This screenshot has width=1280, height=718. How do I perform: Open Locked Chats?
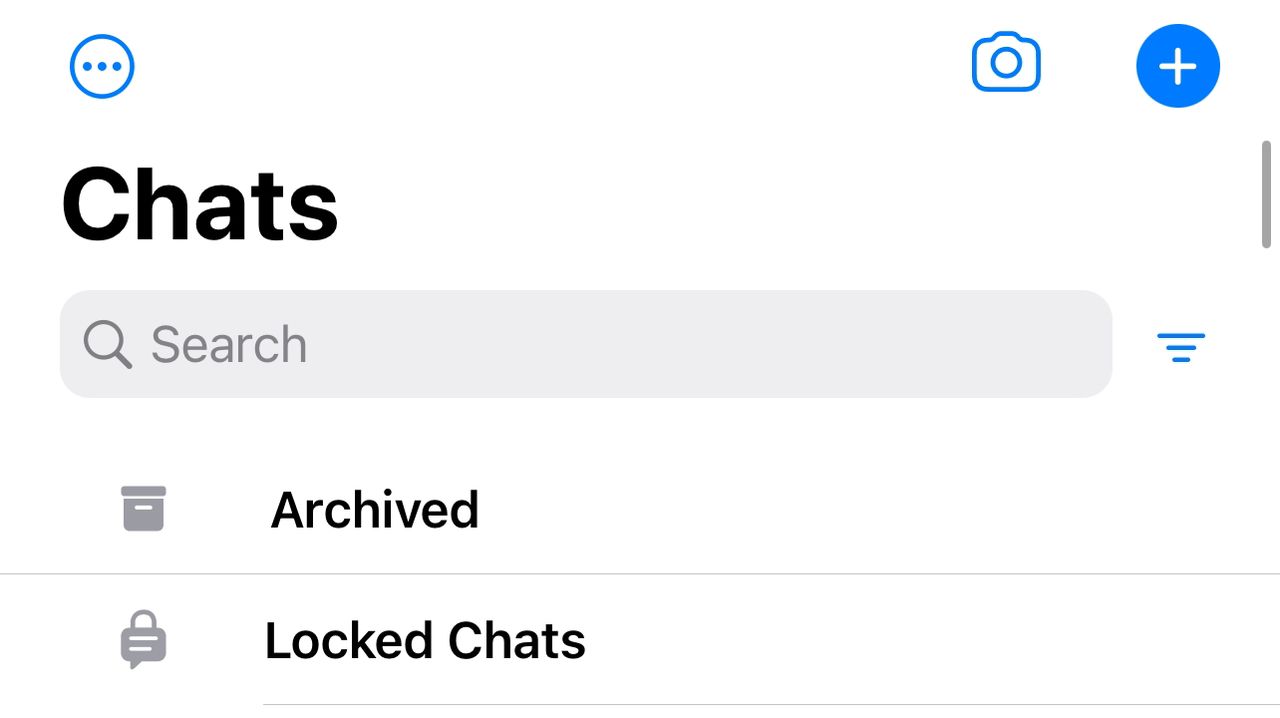point(424,641)
